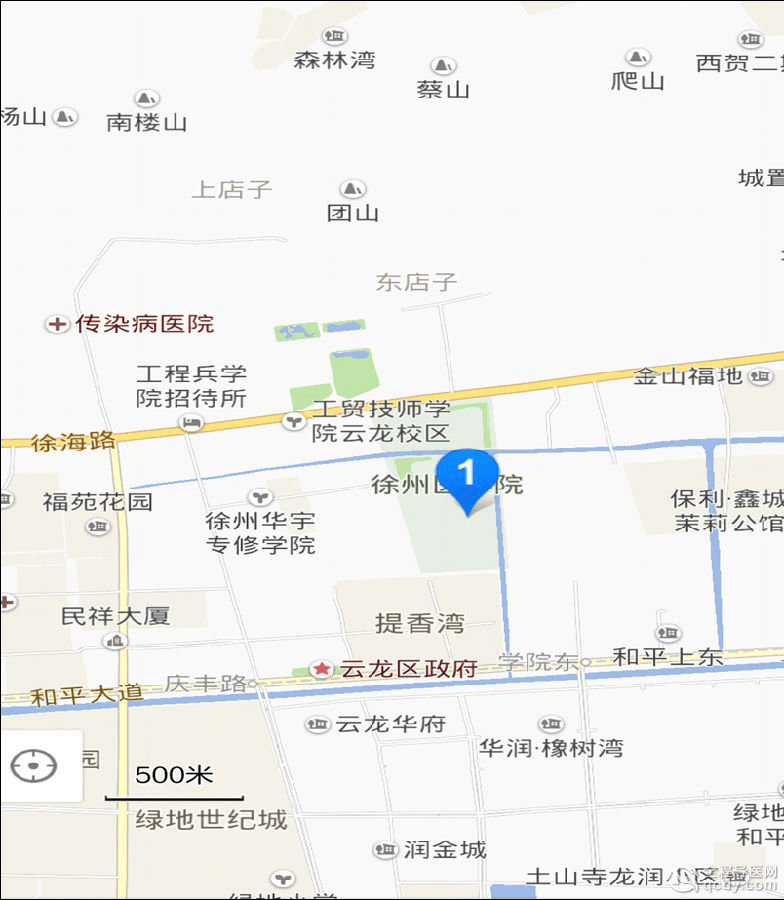This screenshot has height=900, width=784.
Task: Tap the locate-me crosshair button
Action: coord(34,767)
